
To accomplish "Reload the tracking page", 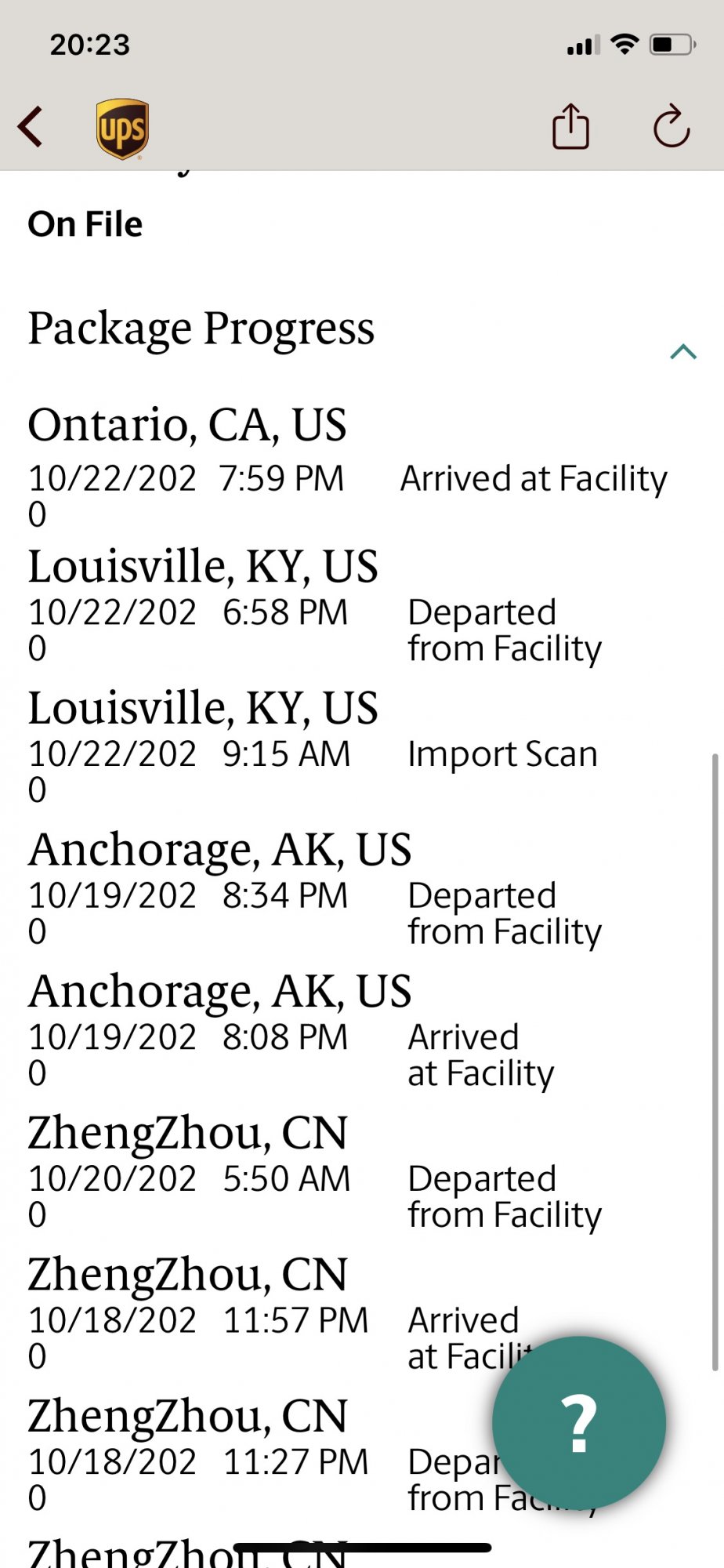I will click(672, 127).
